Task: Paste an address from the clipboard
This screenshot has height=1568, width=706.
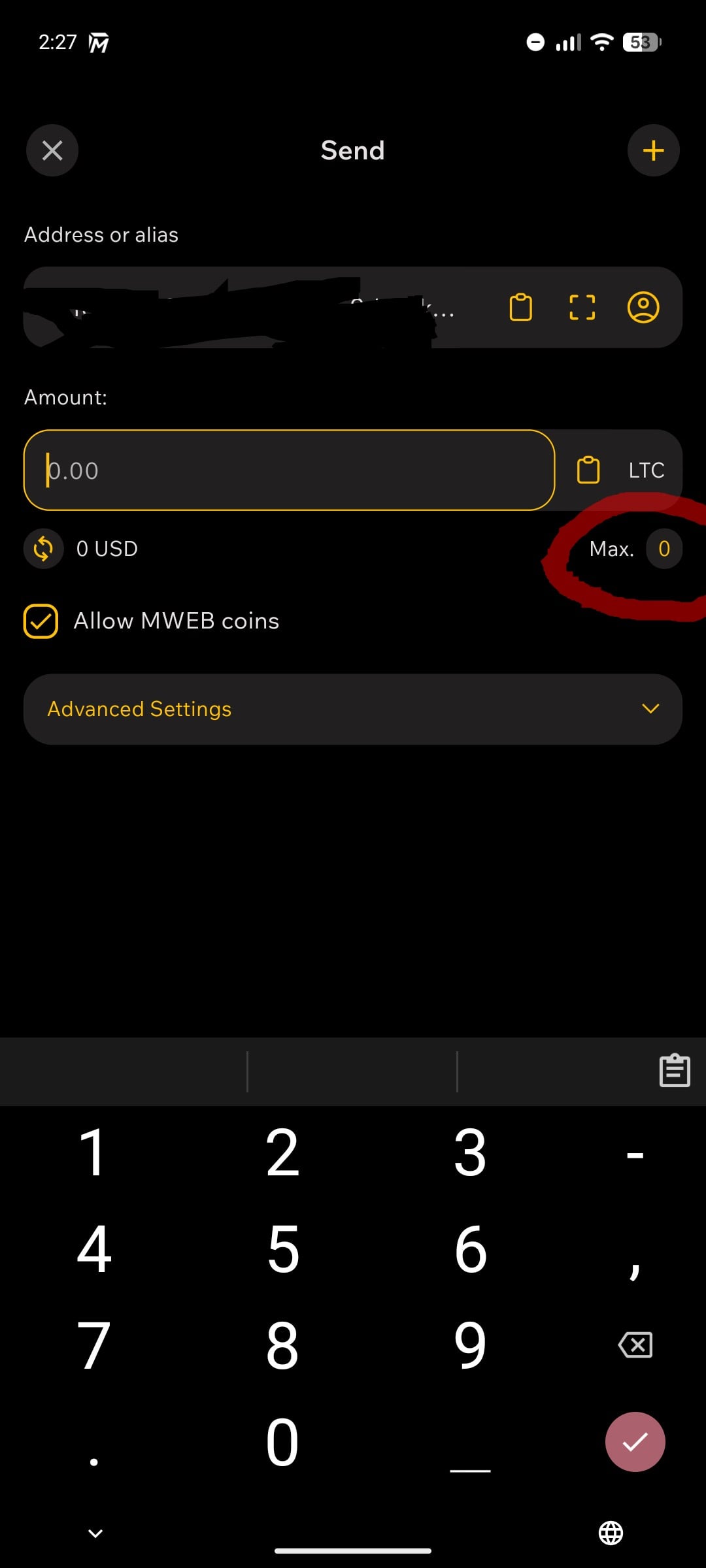Action: click(520, 307)
